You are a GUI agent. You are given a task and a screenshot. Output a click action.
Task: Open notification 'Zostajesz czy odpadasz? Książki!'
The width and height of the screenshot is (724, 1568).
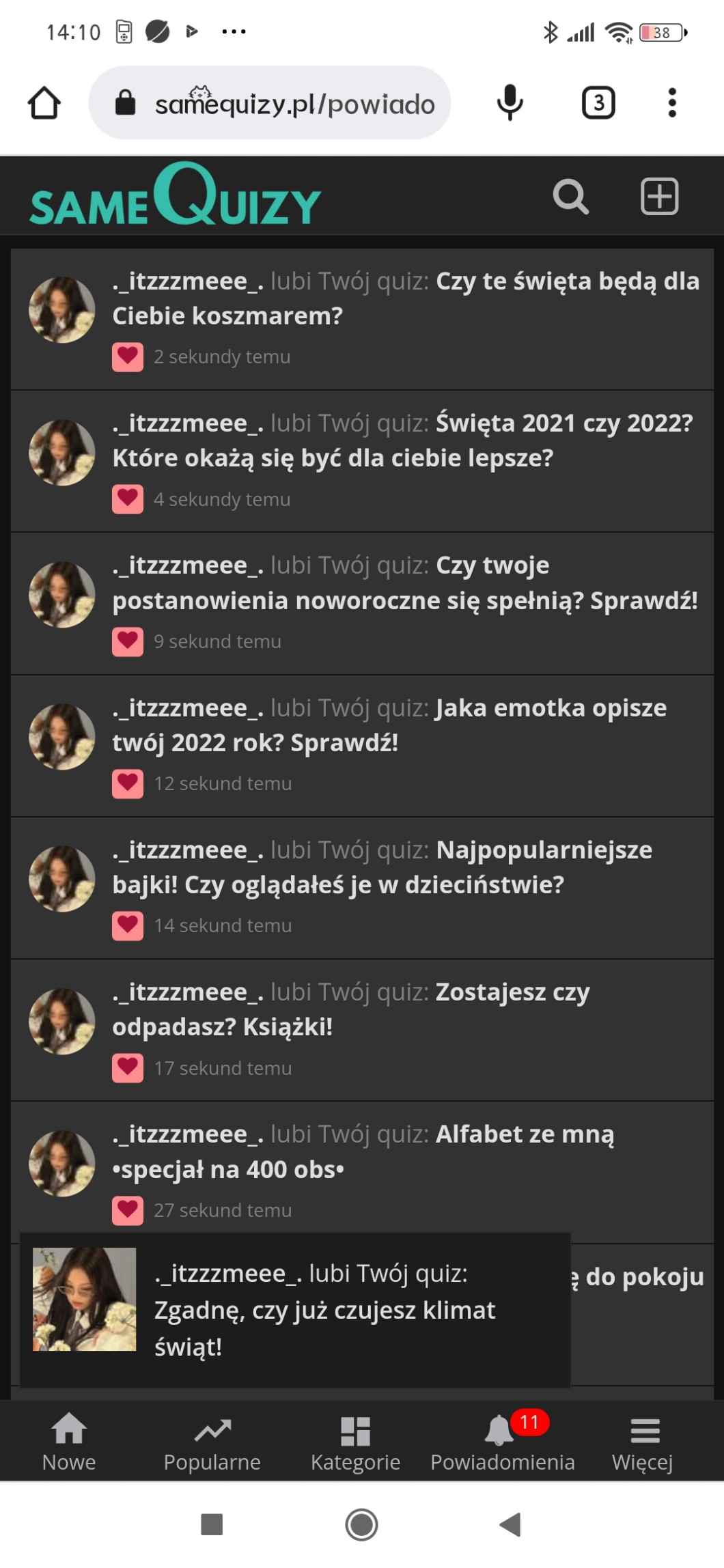pos(351,1009)
